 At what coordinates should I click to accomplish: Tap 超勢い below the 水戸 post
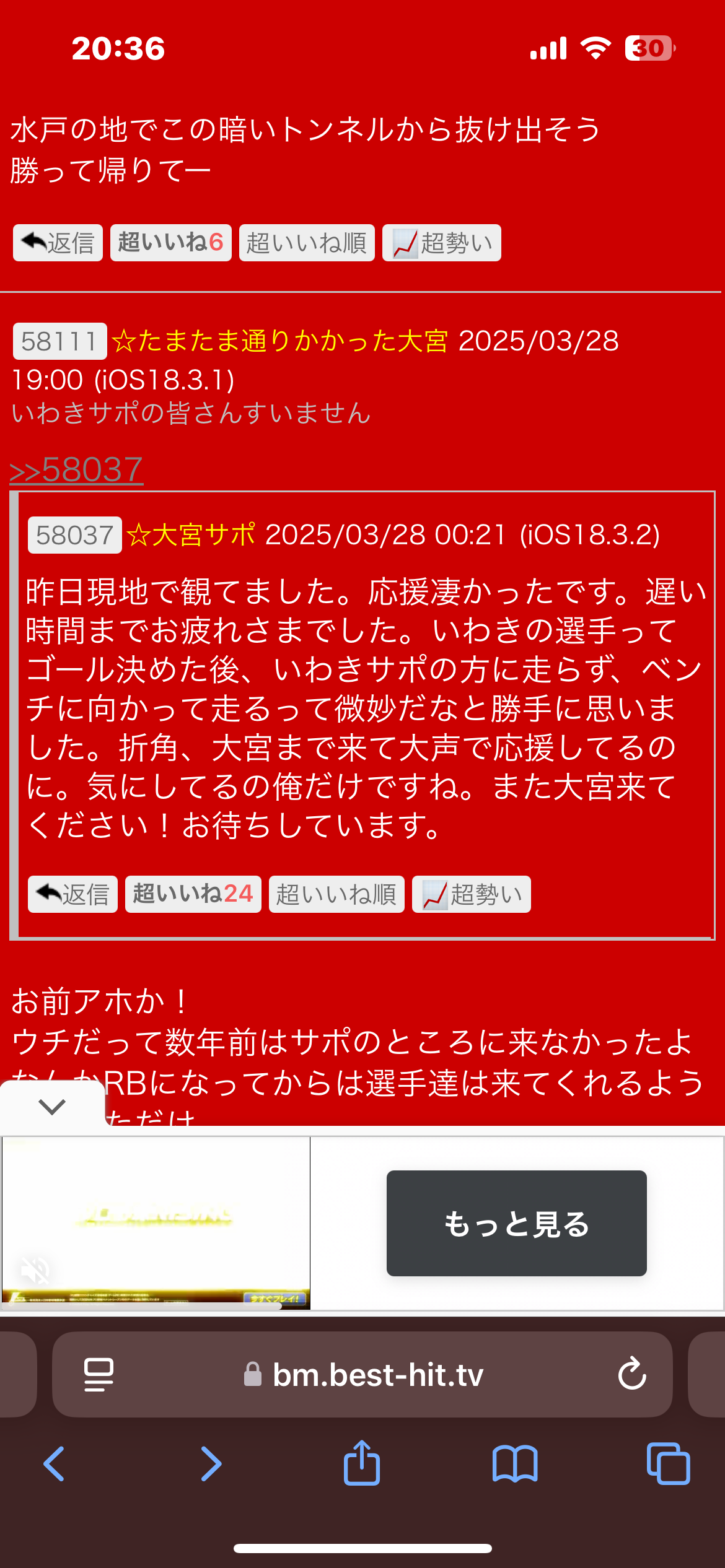[x=442, y=243]
